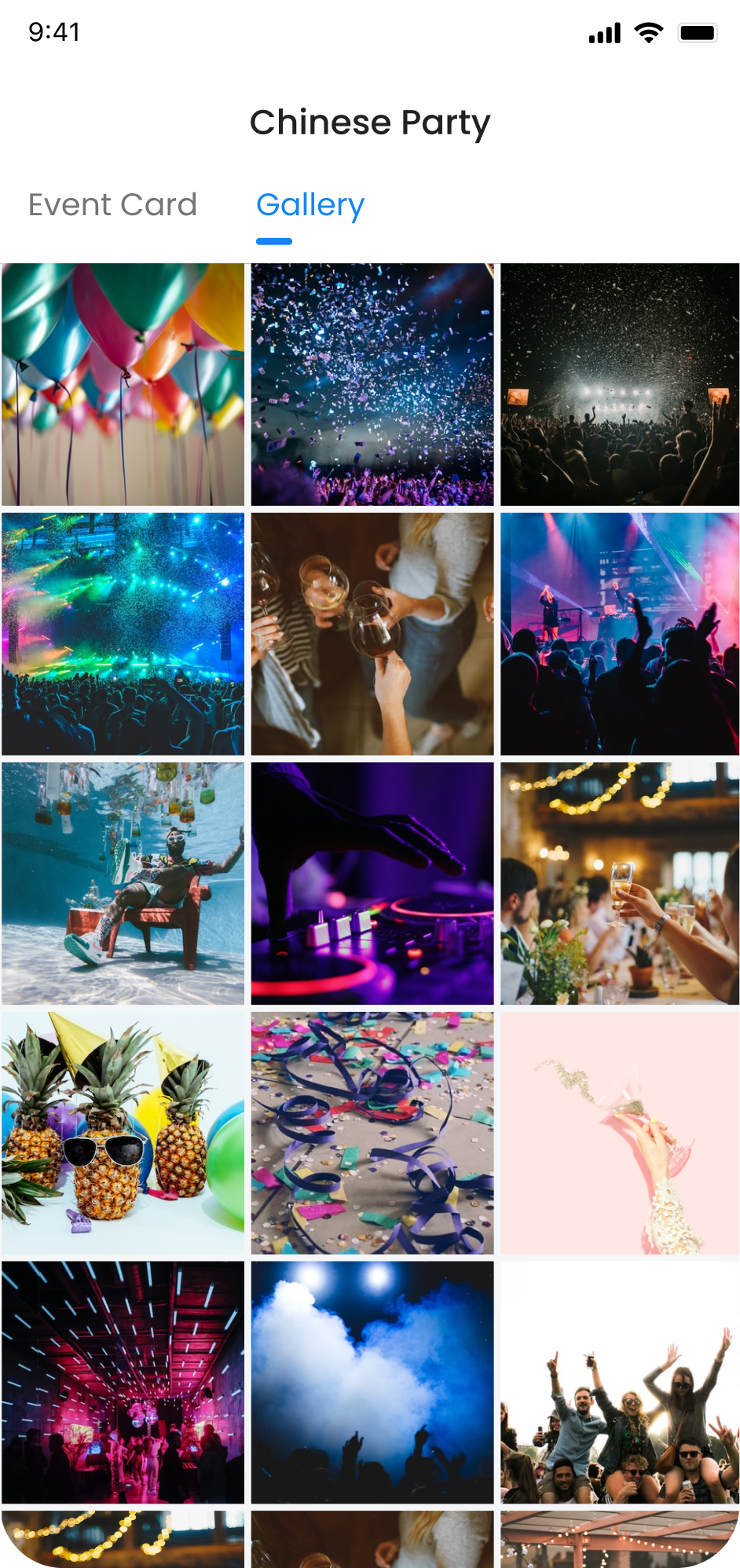
Task: View the purple DJ mixer hand photo
Action: [x=372, y=883]
